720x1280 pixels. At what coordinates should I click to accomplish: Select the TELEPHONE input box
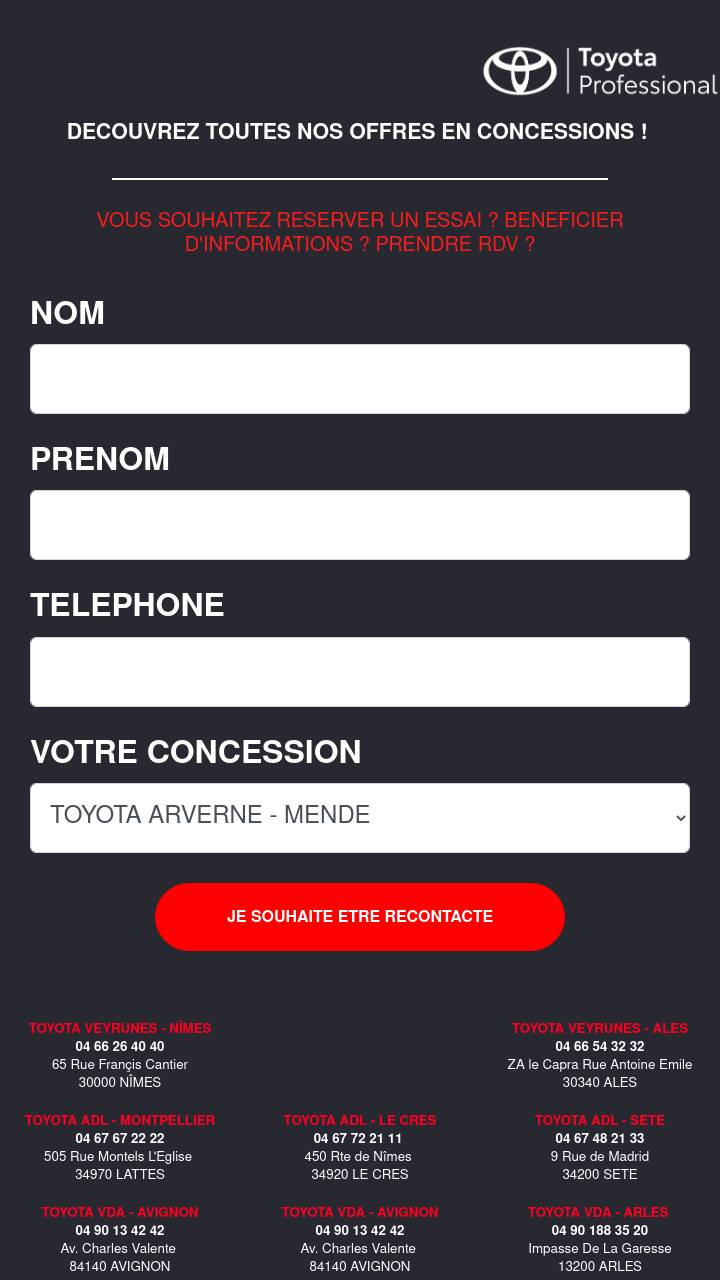point(360,672)
